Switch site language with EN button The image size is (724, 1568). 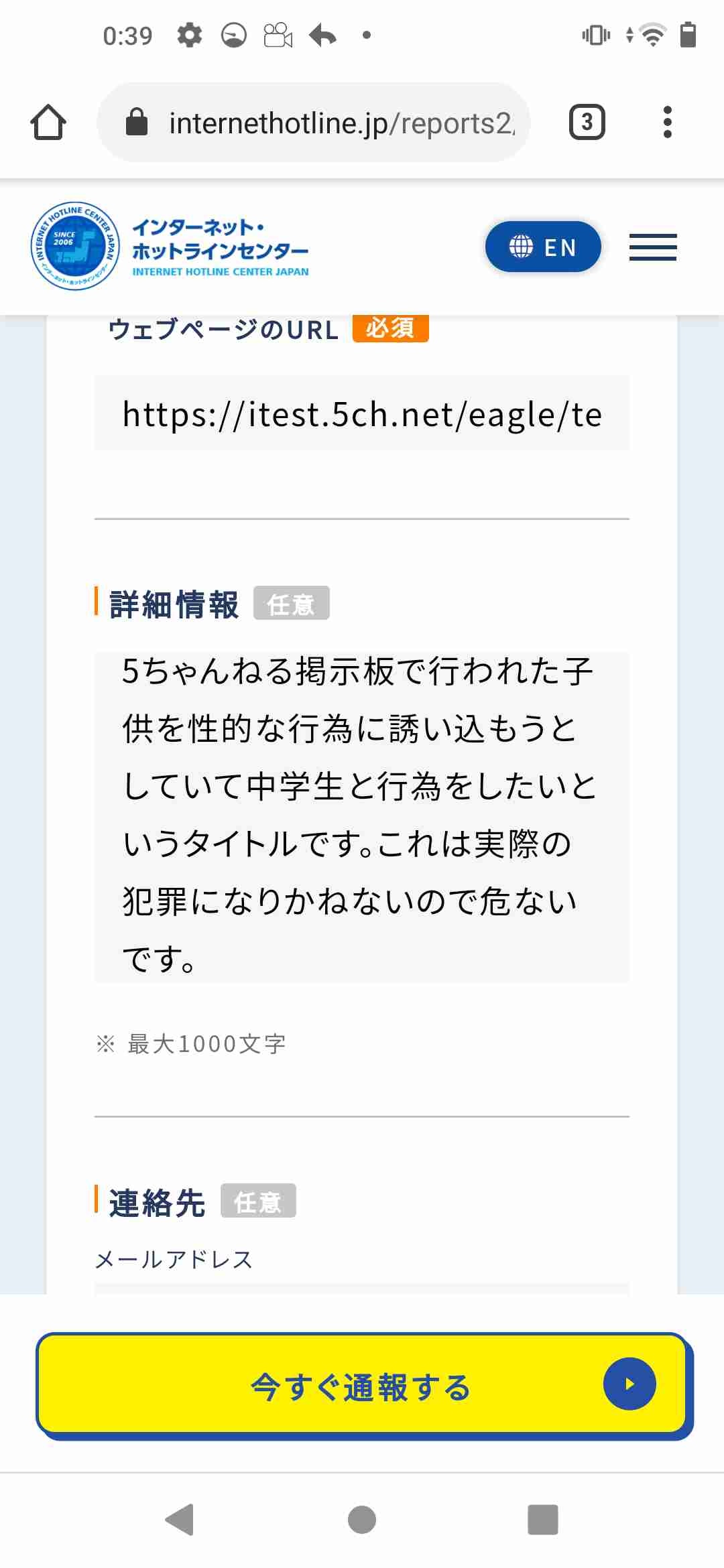543,247
